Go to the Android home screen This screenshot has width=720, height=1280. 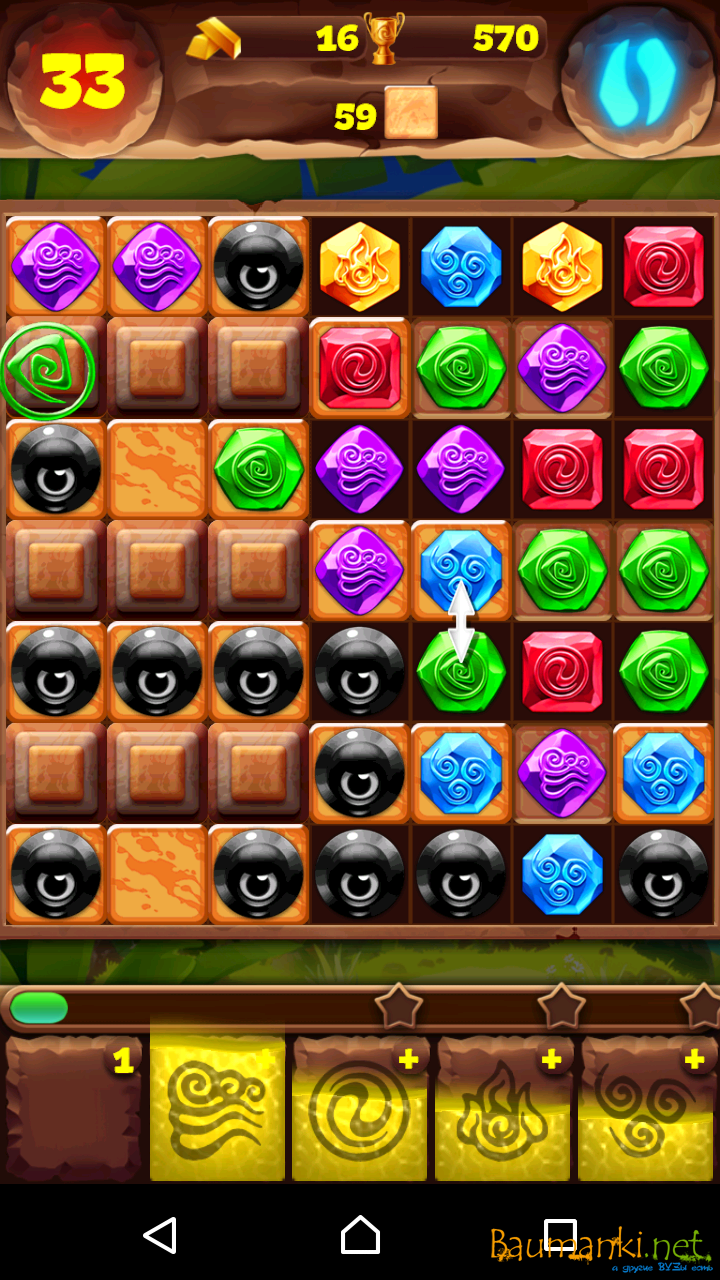click(x=360, y=1236)
